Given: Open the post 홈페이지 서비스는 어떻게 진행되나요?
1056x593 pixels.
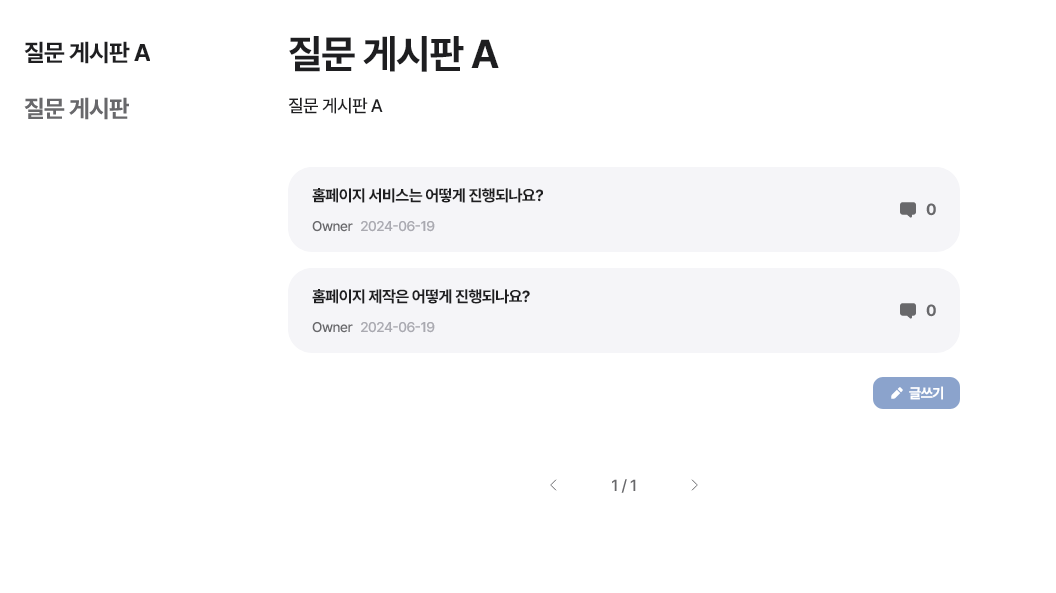Looking at the screenshot, I should (x=427, y=195).
